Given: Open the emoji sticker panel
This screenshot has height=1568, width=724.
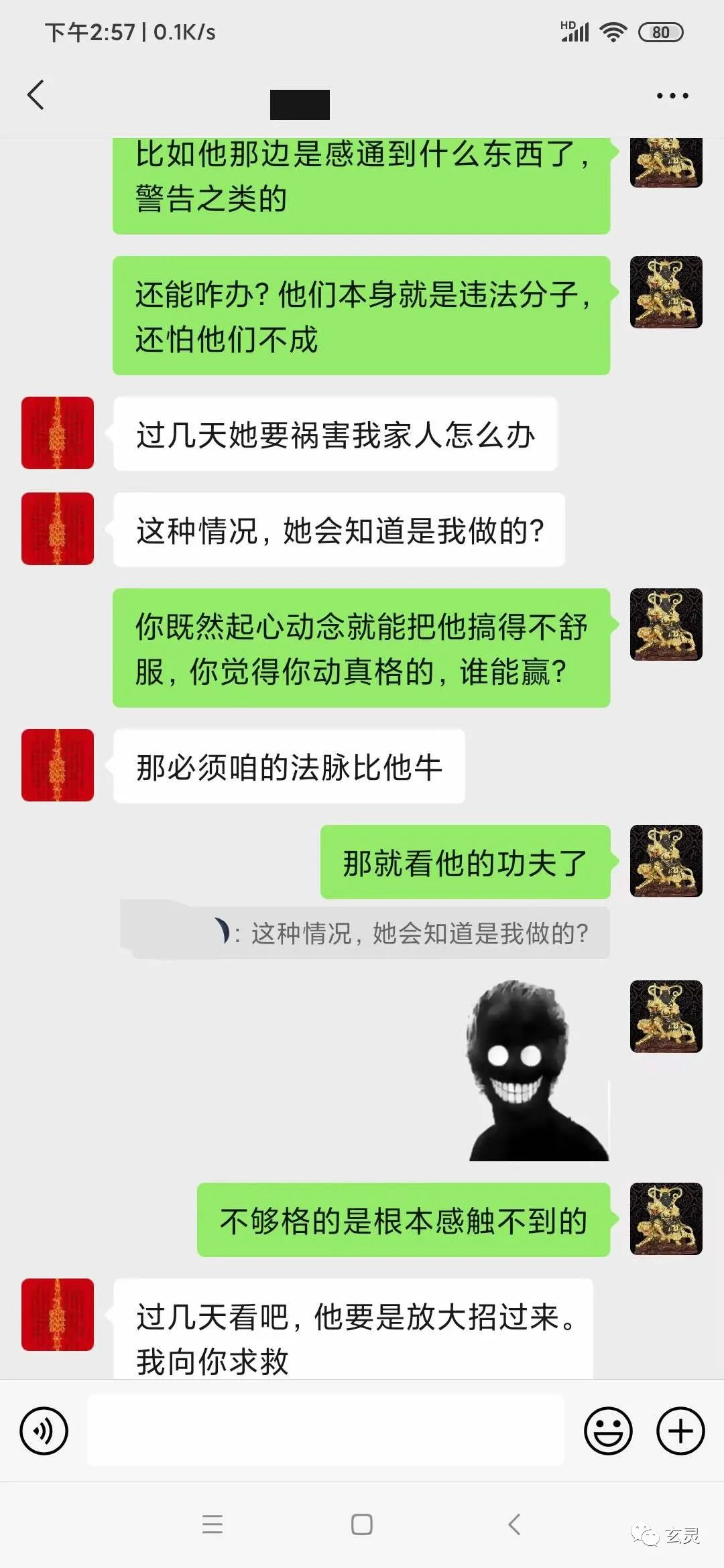Looking at the screenshot, I should pos(608,1431).
